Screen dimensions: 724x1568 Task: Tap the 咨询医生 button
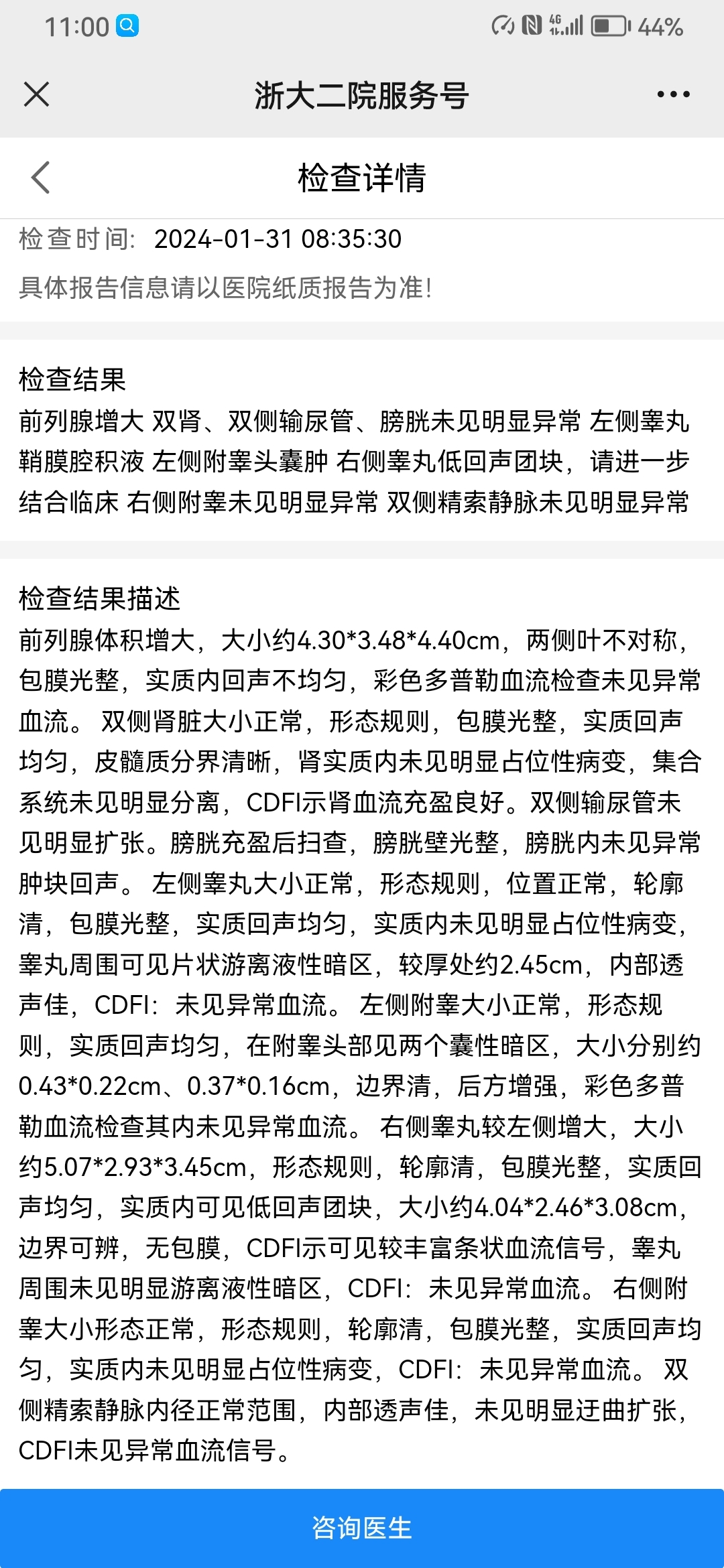point(362,1528)
